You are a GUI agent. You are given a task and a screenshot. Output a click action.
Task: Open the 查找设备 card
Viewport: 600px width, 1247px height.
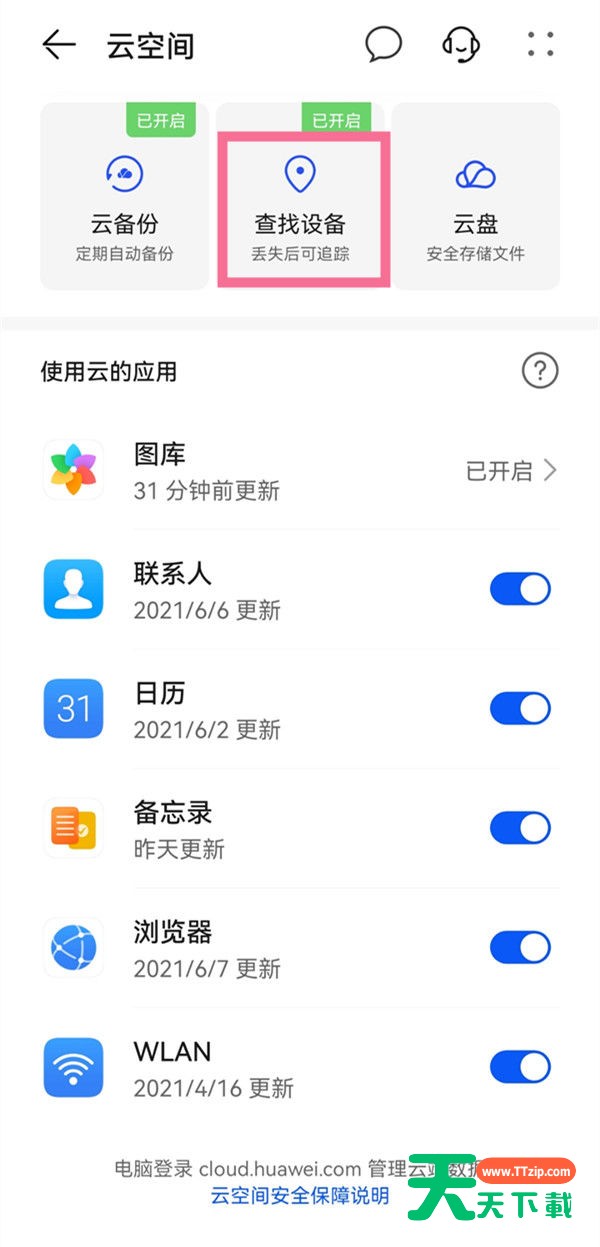[301, 212]
